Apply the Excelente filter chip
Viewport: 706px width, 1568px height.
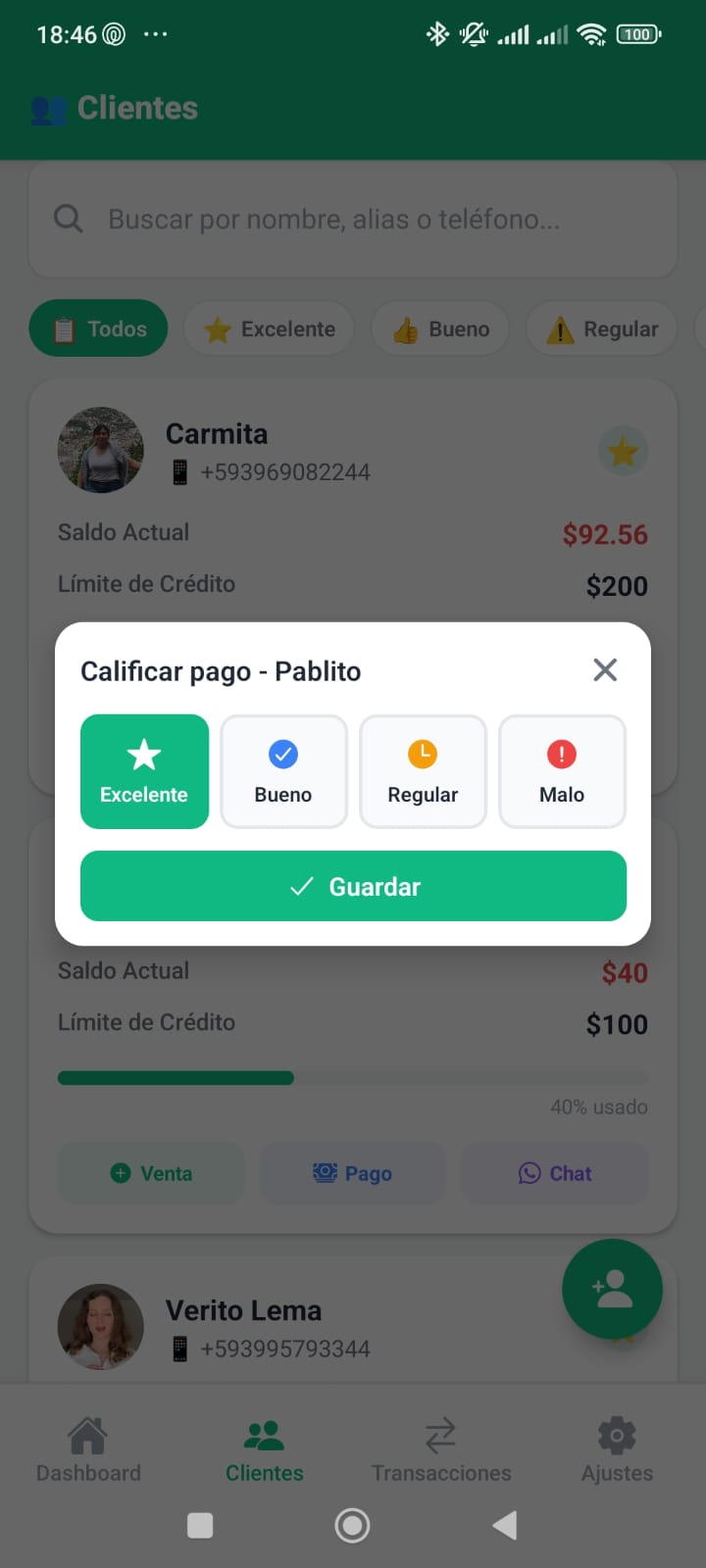(269, 328)
